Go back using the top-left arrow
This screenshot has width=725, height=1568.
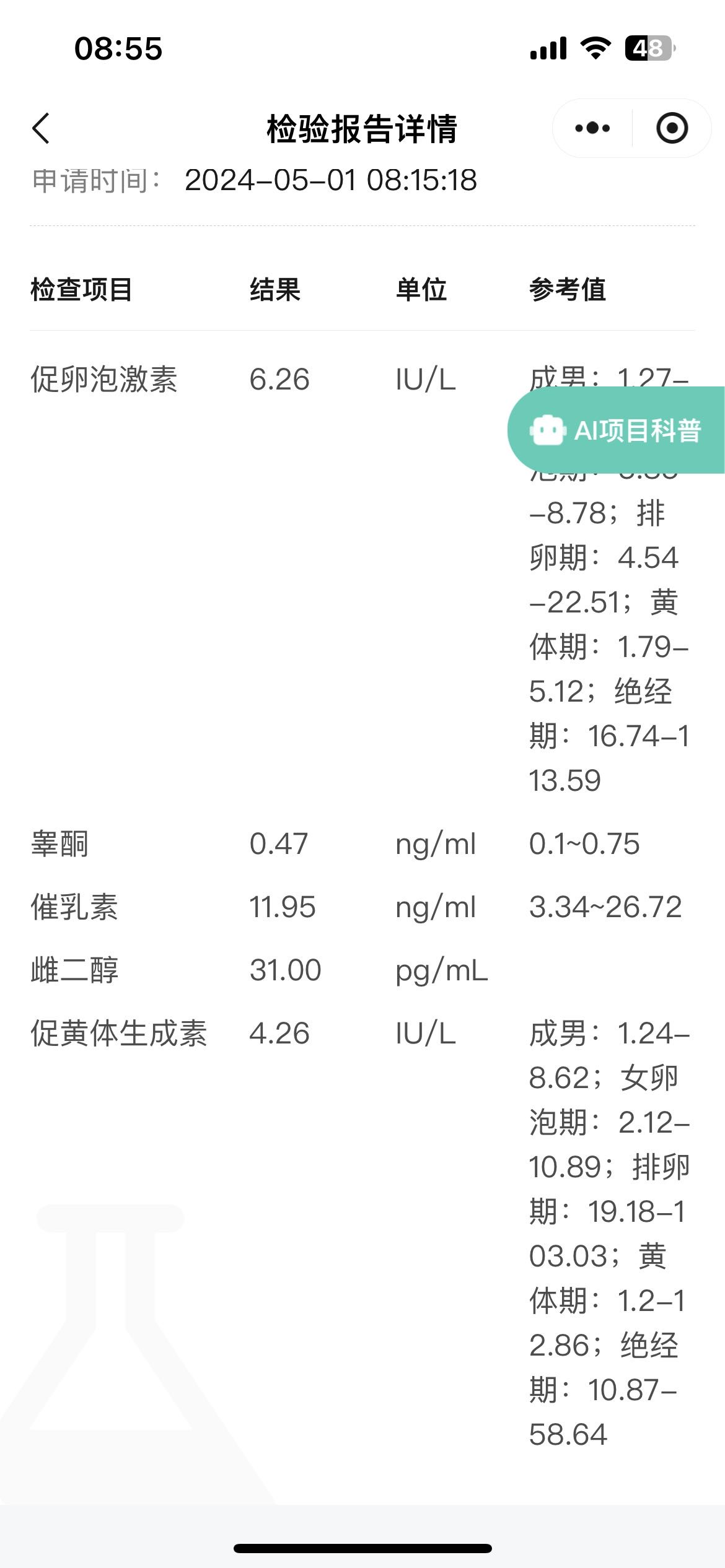point(41,129)
